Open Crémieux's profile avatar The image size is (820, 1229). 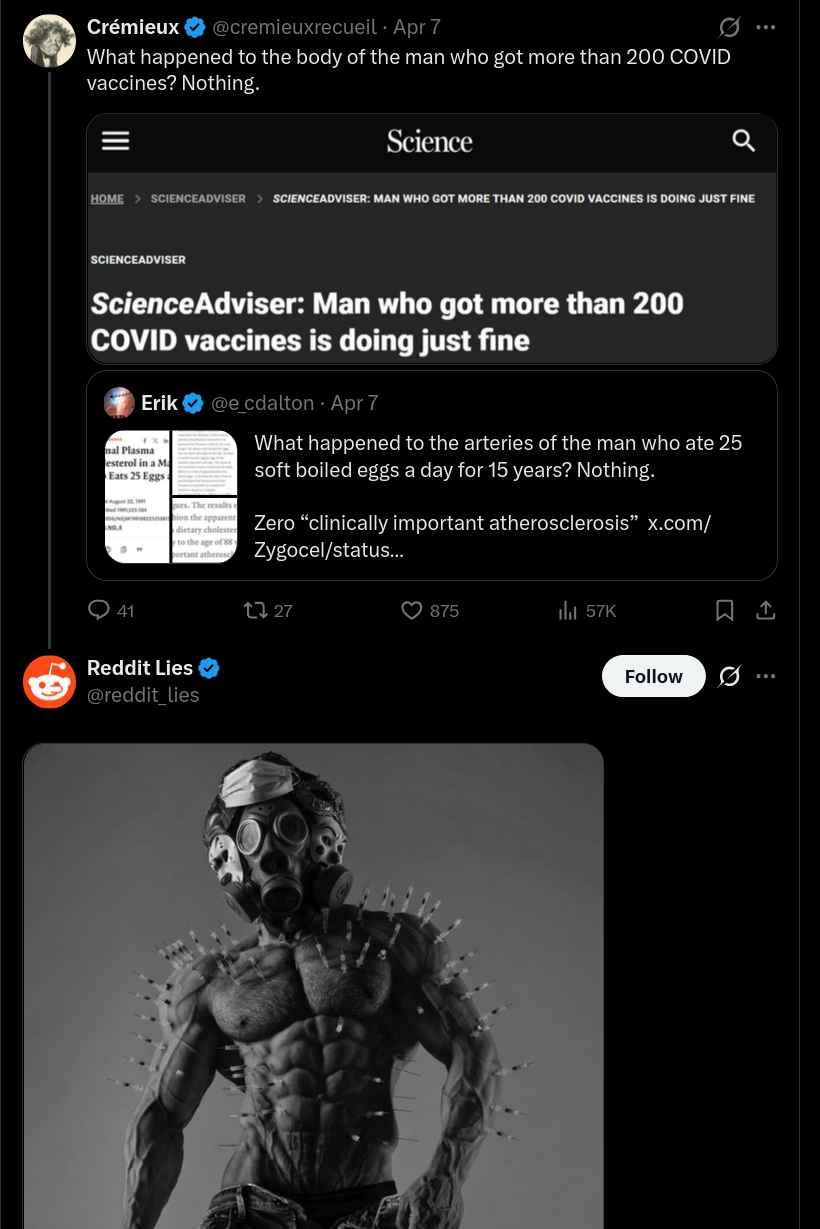[50, 41]
